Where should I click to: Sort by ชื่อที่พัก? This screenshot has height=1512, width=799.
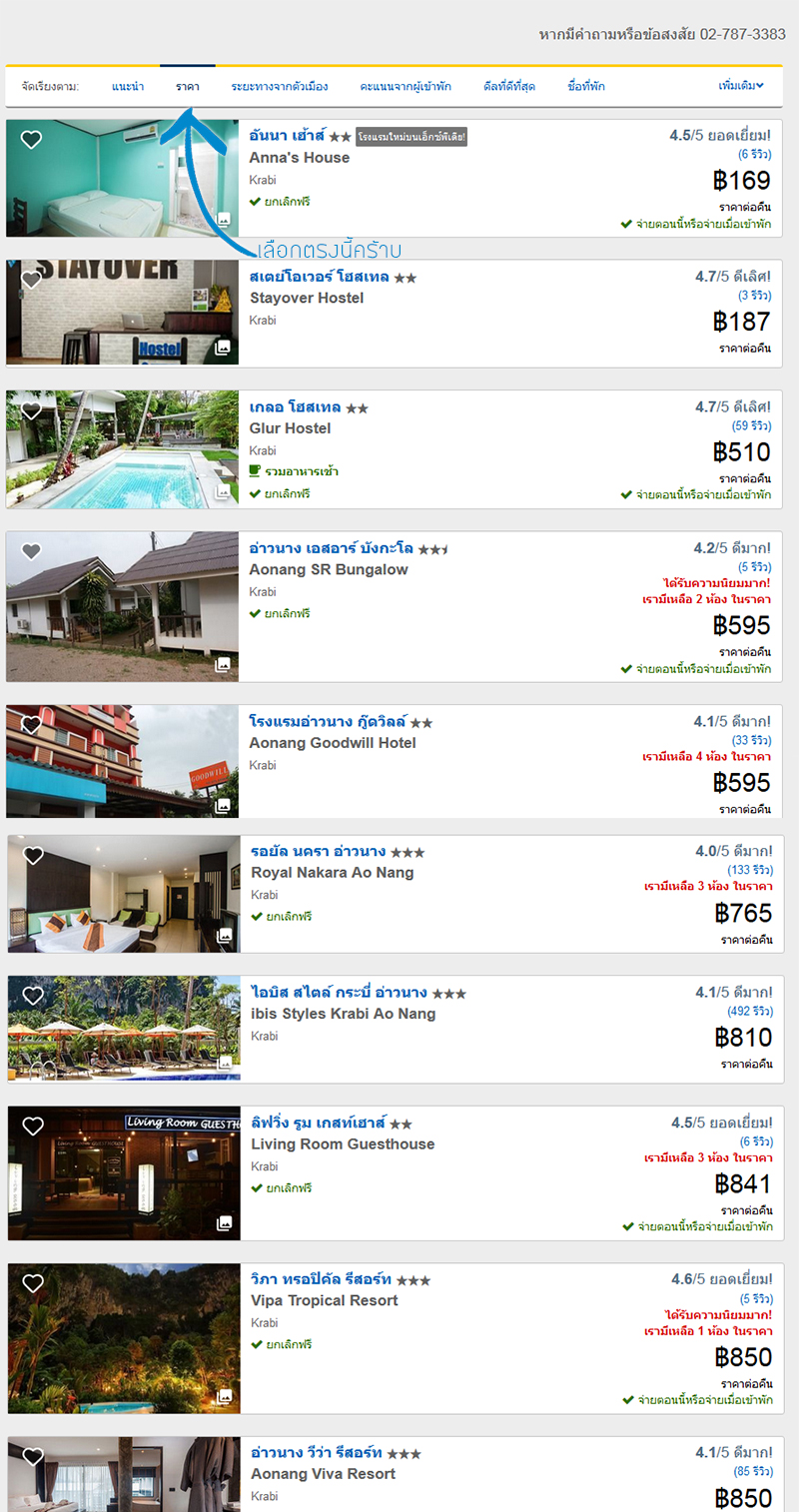tap(585, 87)
